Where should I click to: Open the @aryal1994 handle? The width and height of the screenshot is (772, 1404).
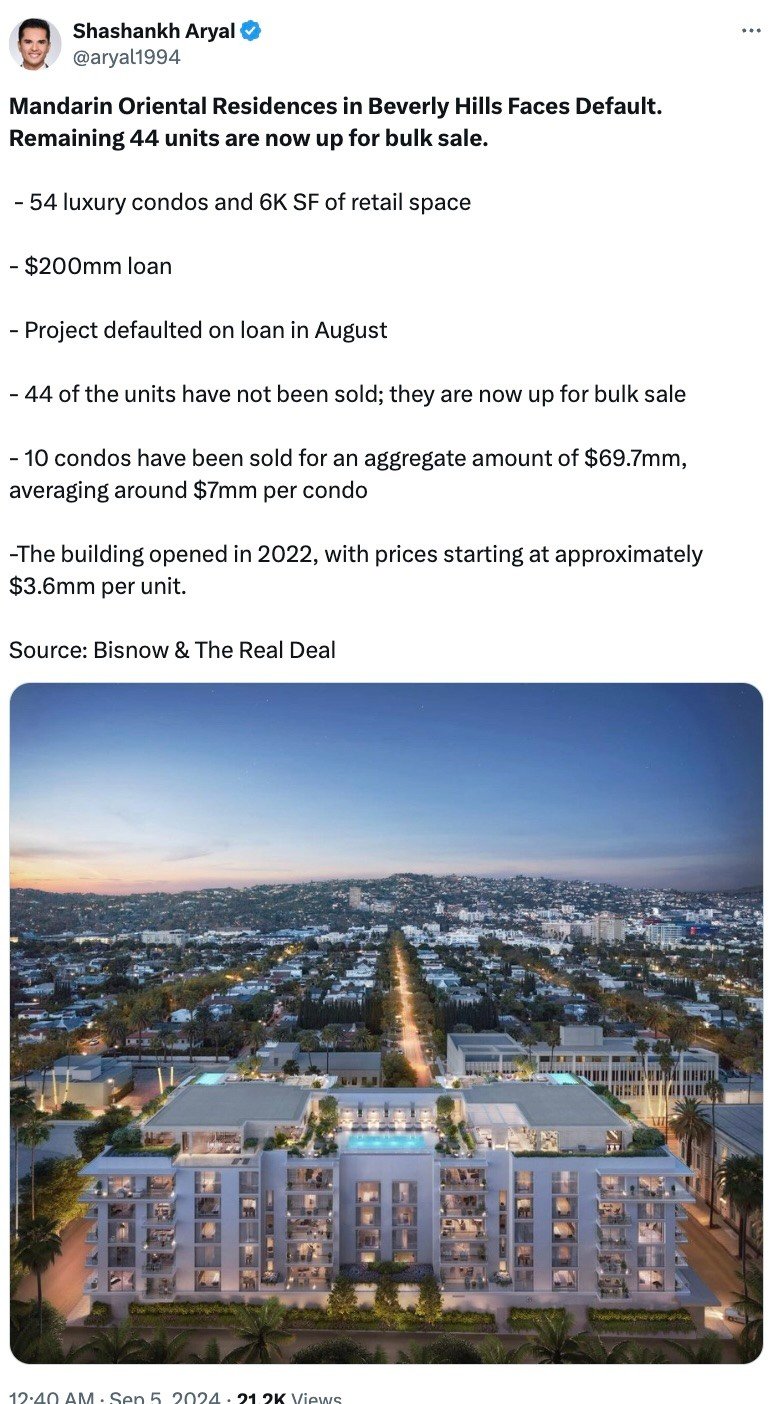coord(126,57)
